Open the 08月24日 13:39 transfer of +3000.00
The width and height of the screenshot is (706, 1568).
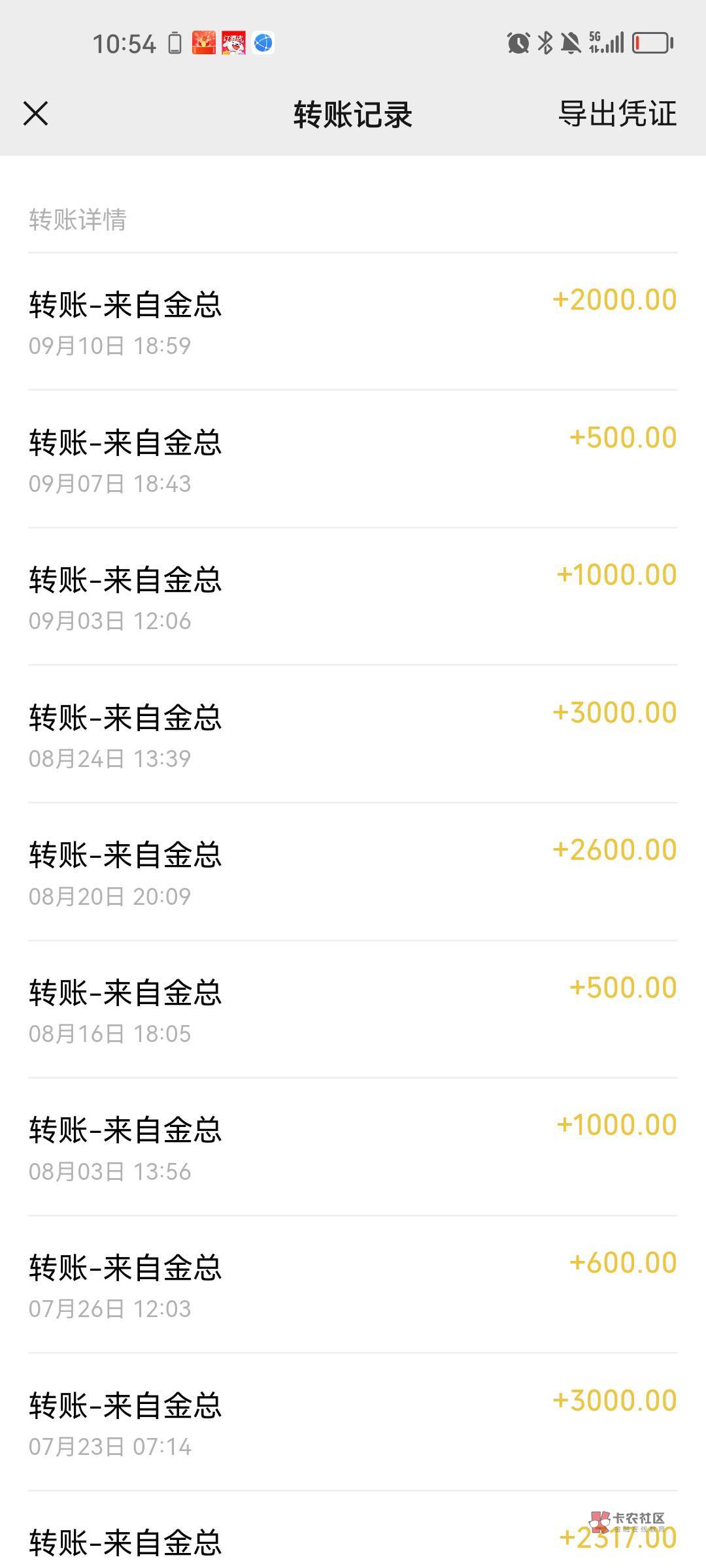pos(353,734)
